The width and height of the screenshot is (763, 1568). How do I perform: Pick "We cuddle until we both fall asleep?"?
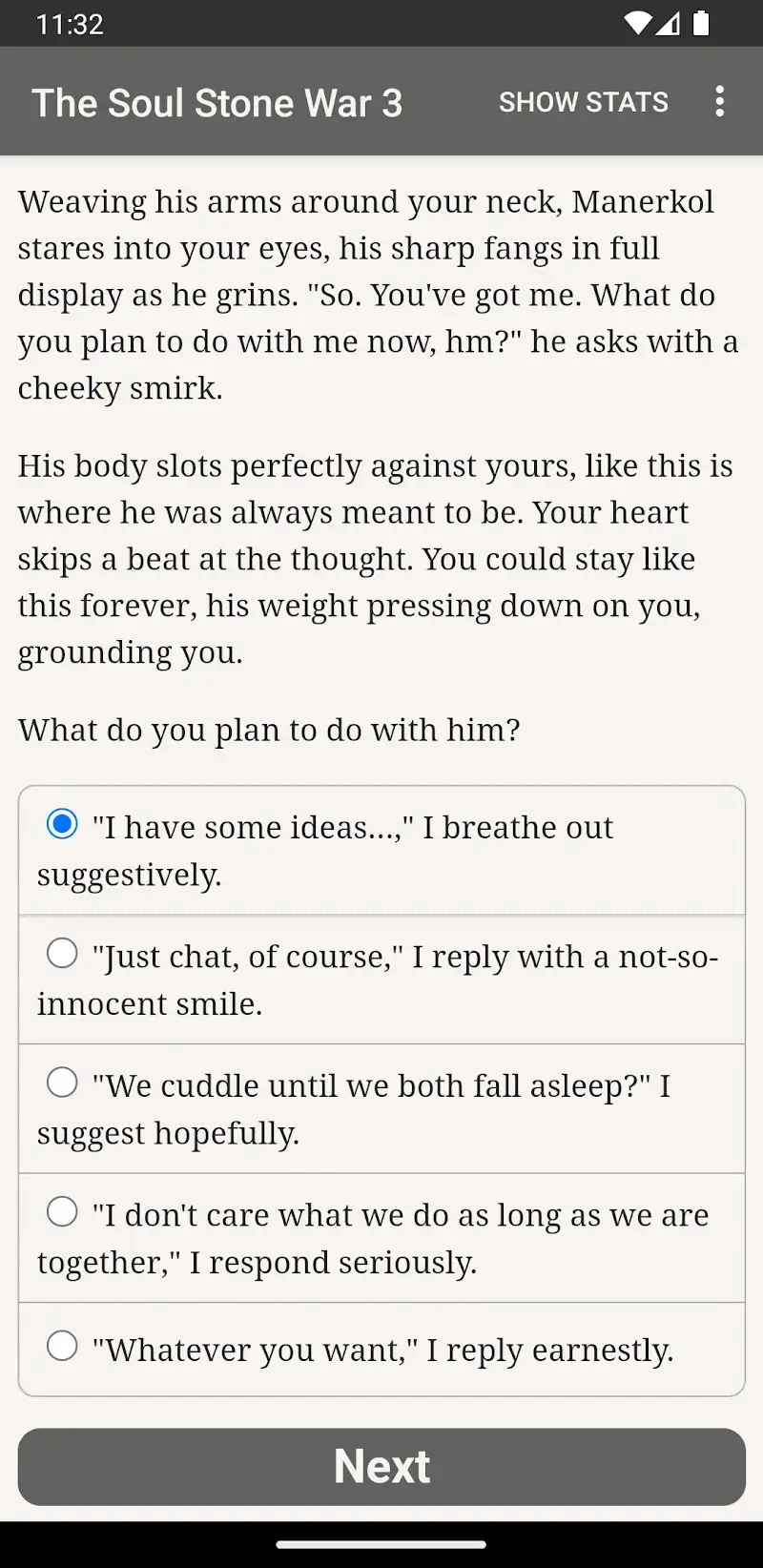click(x=63, y=1083)
